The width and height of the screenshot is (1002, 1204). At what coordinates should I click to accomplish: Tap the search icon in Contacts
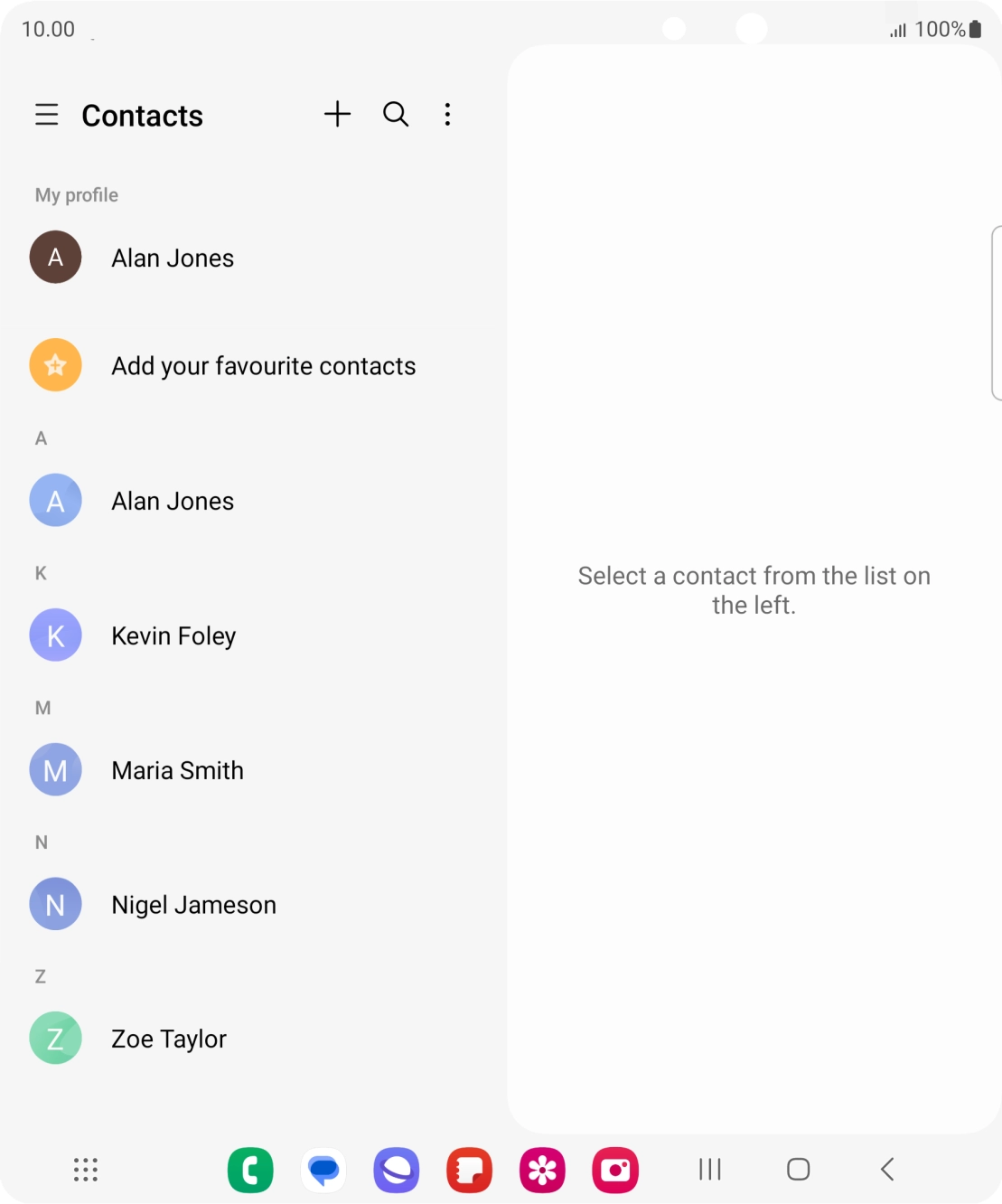click(x=395, y=115)
